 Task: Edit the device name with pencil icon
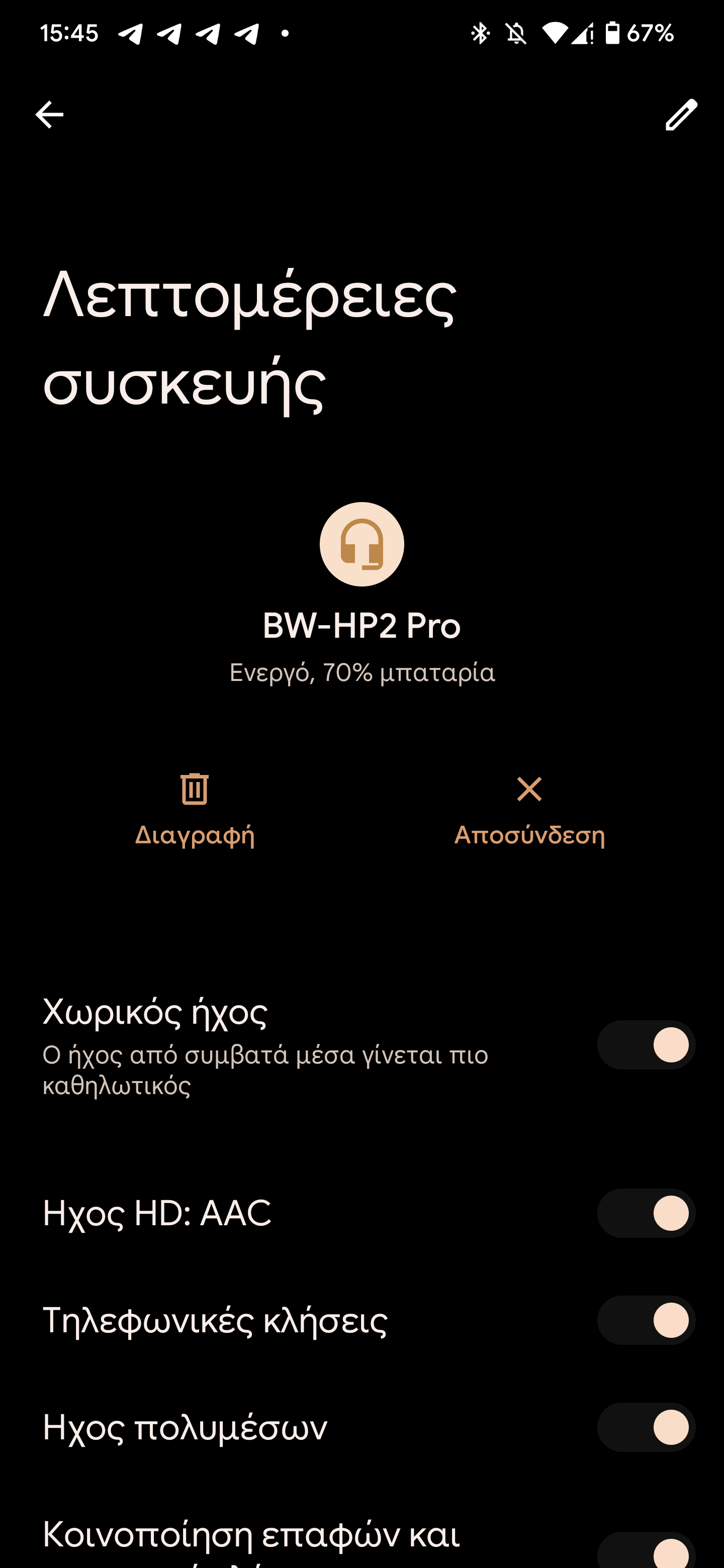680,115
